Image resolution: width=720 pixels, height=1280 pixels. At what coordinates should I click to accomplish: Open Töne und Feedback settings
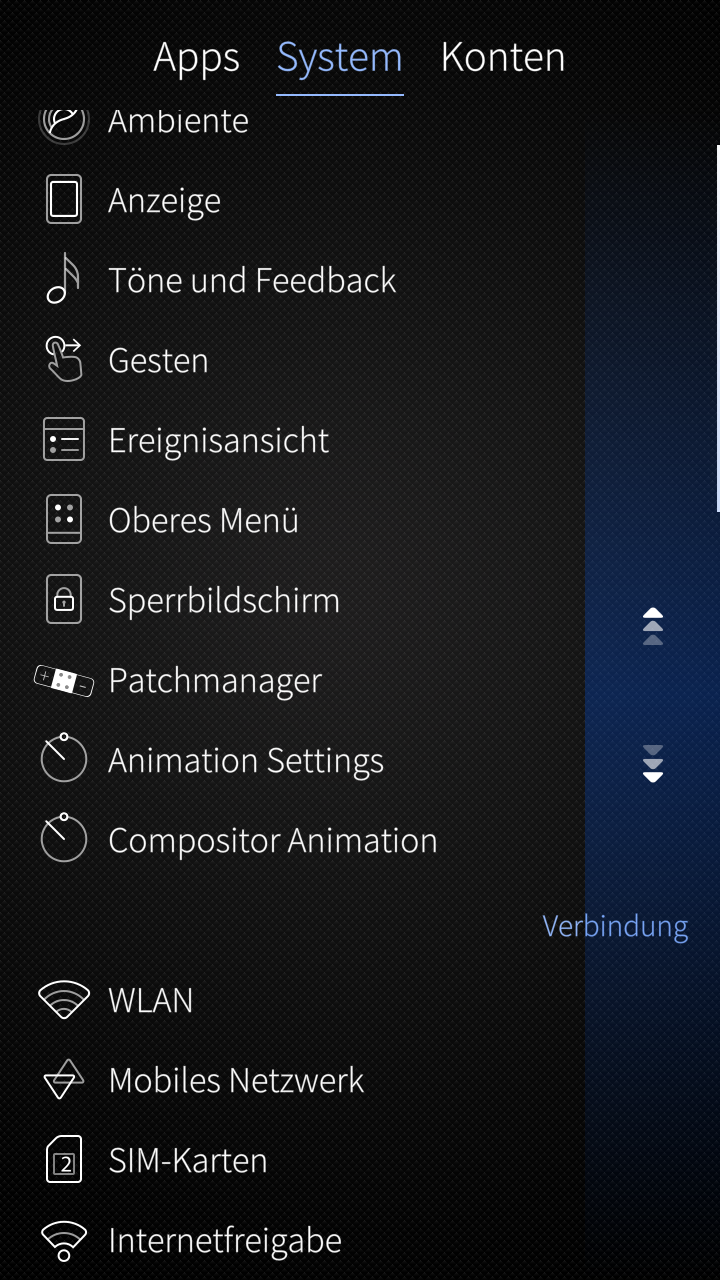252,280
